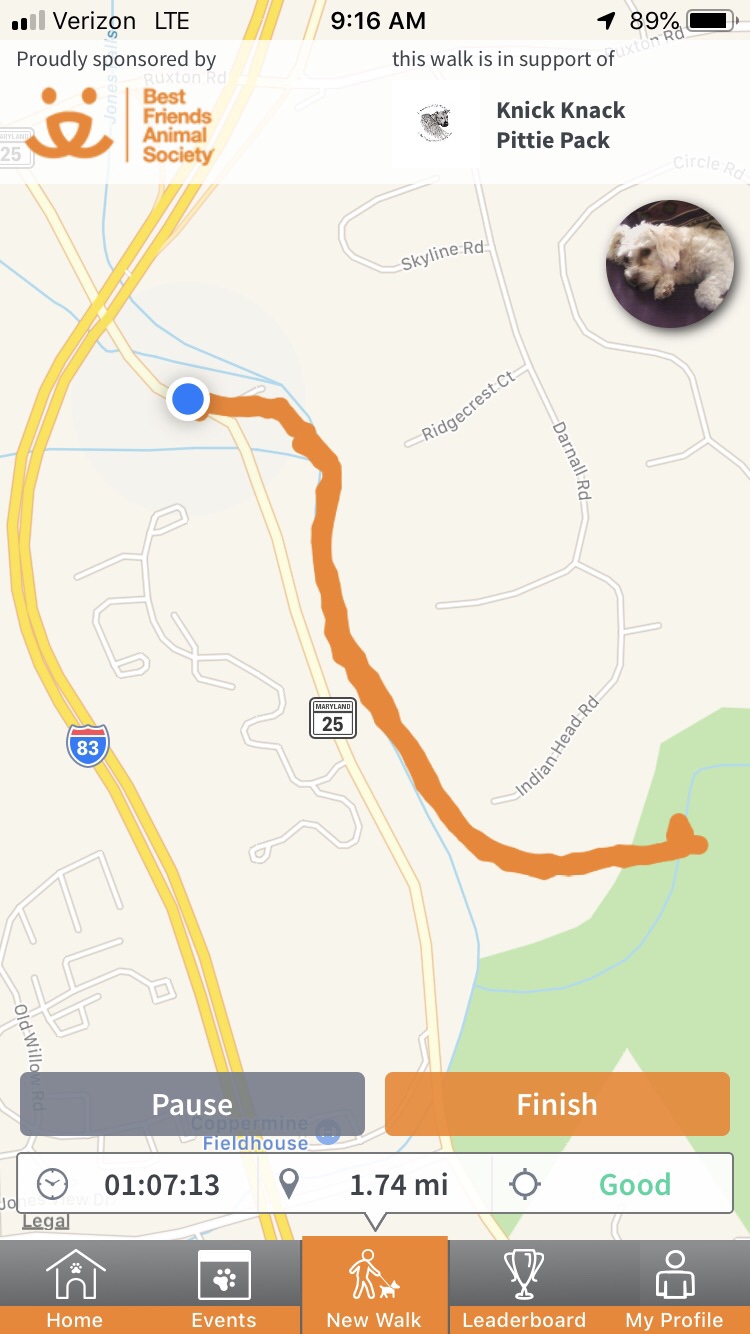
Task: Open My Profile tab
Action: click(674, 1288)
